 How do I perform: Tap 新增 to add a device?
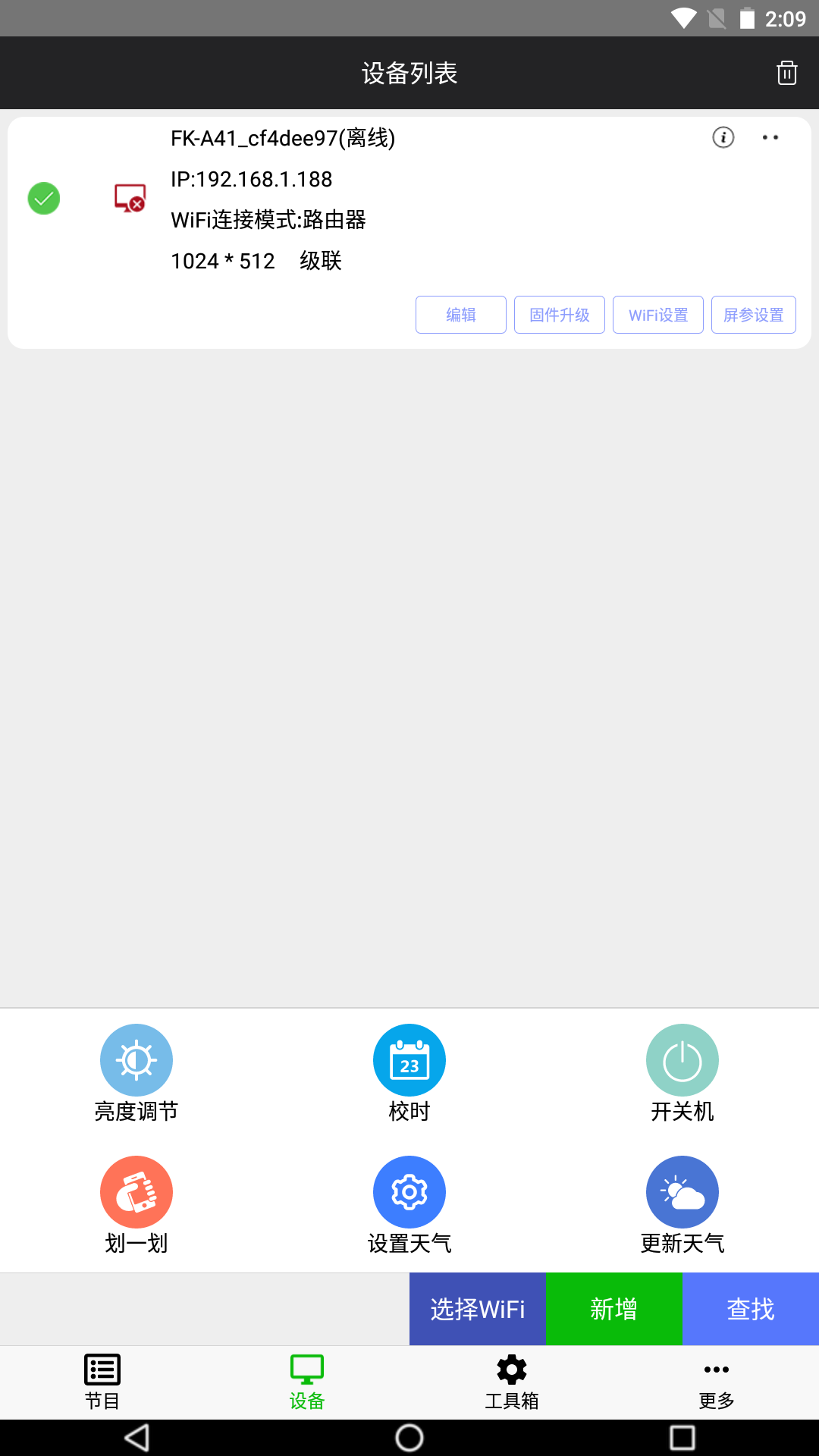tap(614, 1309)
